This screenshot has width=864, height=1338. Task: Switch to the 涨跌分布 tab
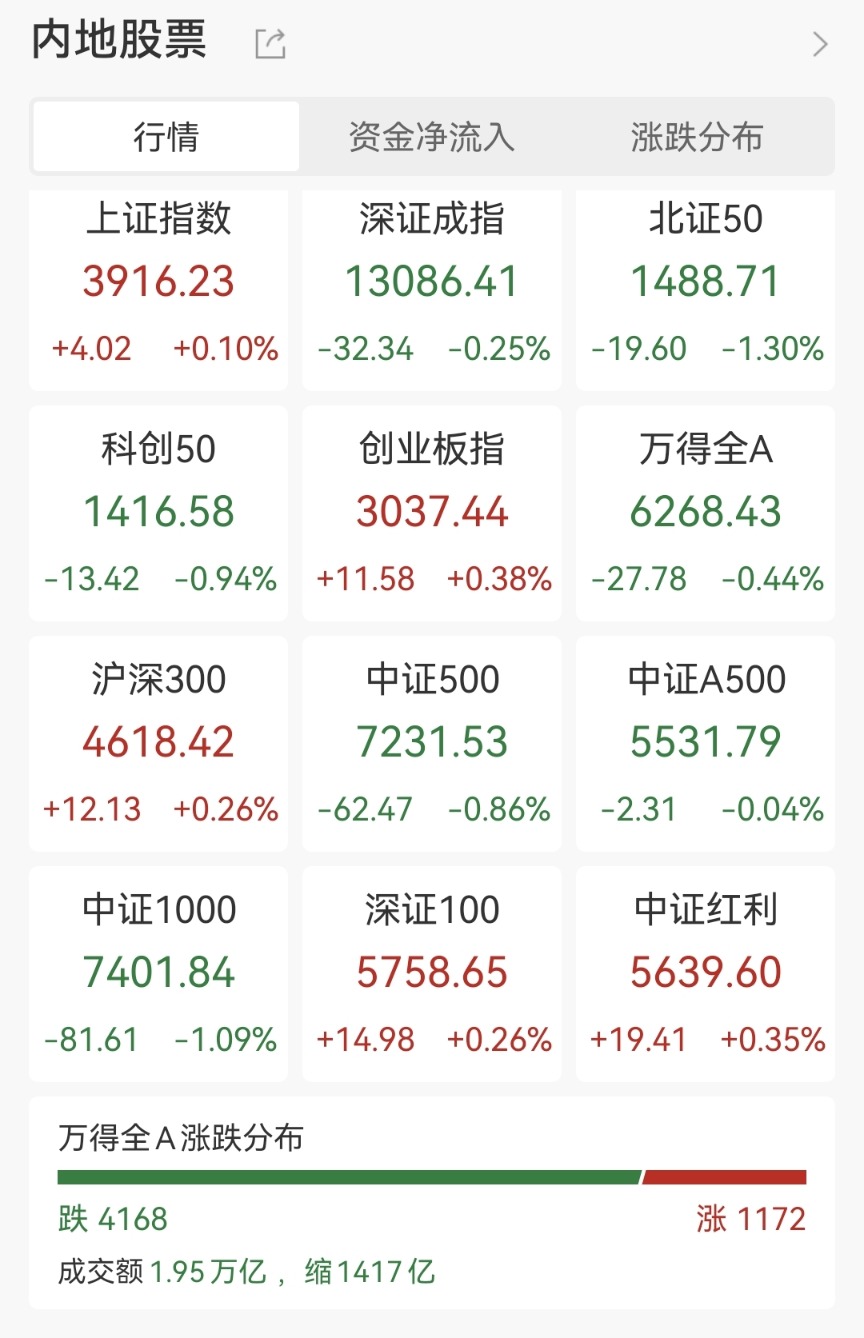[697, 137]
